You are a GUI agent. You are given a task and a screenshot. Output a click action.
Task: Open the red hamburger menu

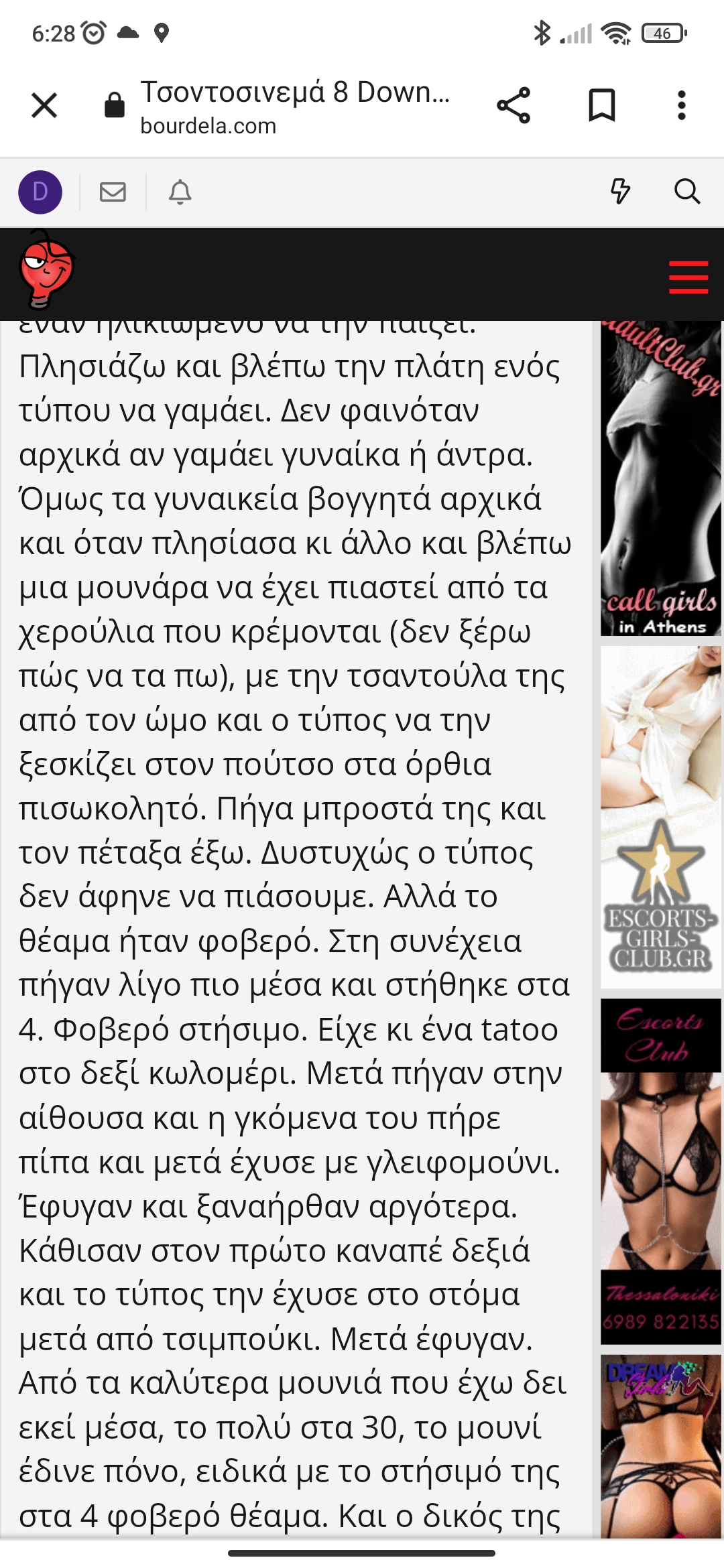coord(688,277)
